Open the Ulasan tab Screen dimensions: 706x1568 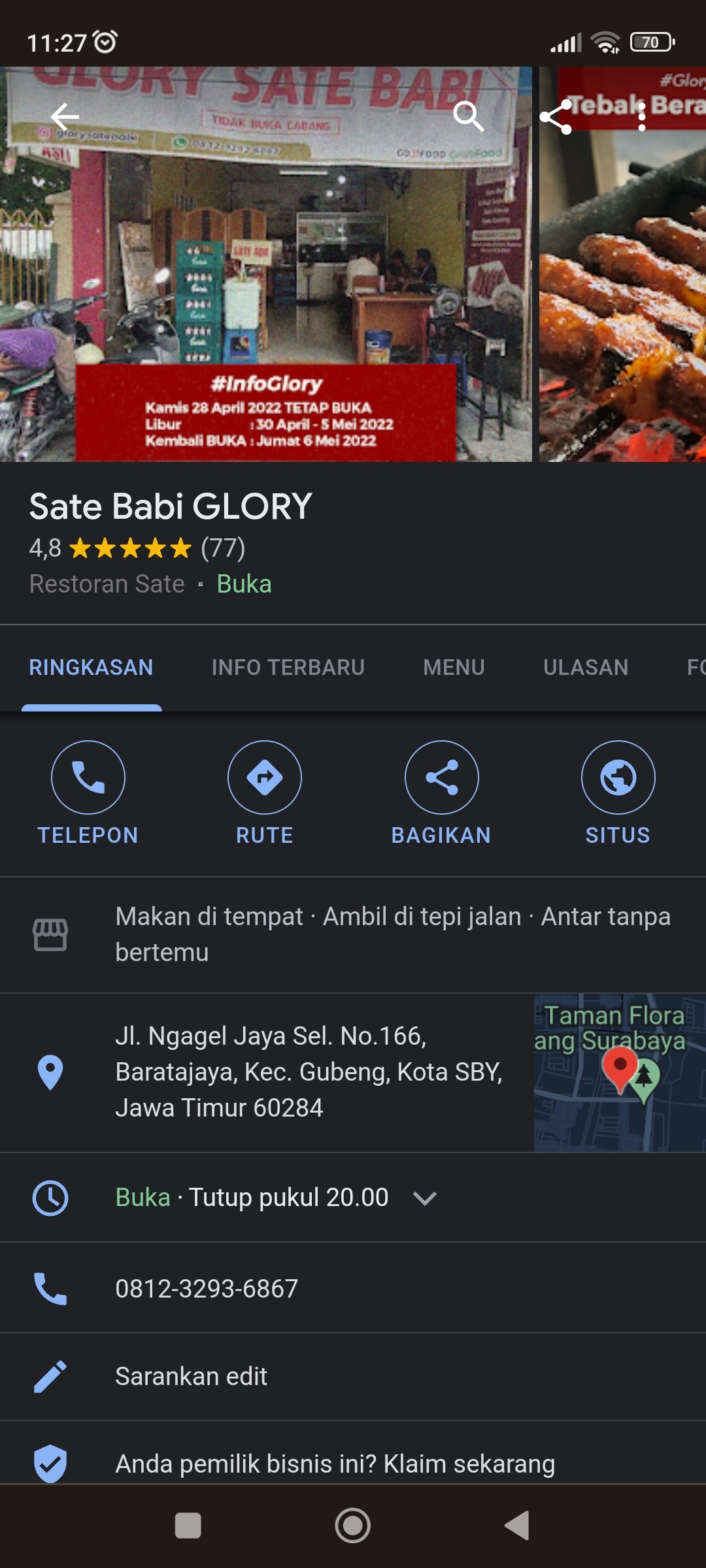coord(586,667)
